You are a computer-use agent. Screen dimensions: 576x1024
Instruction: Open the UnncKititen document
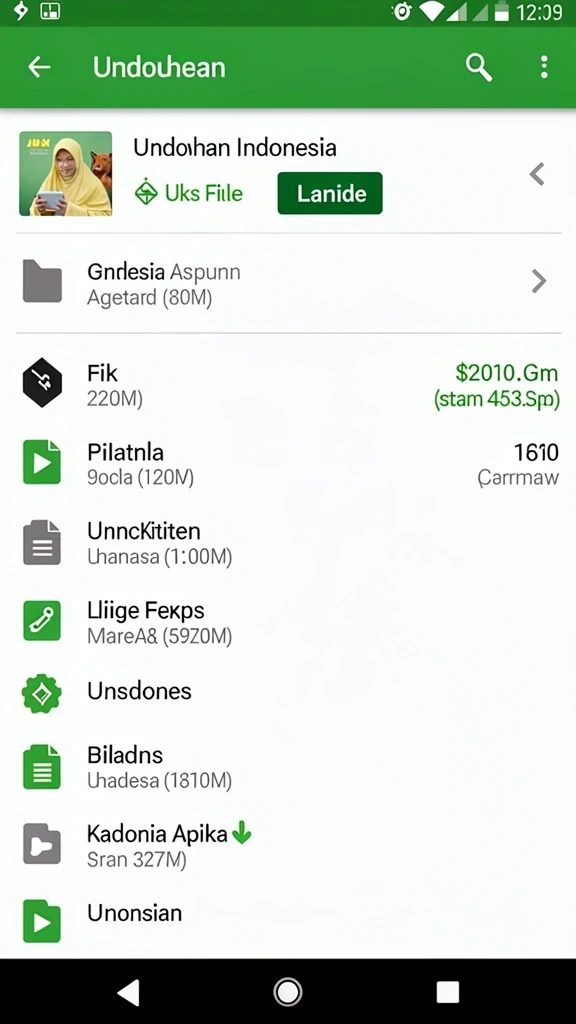(x=288, y=543)
